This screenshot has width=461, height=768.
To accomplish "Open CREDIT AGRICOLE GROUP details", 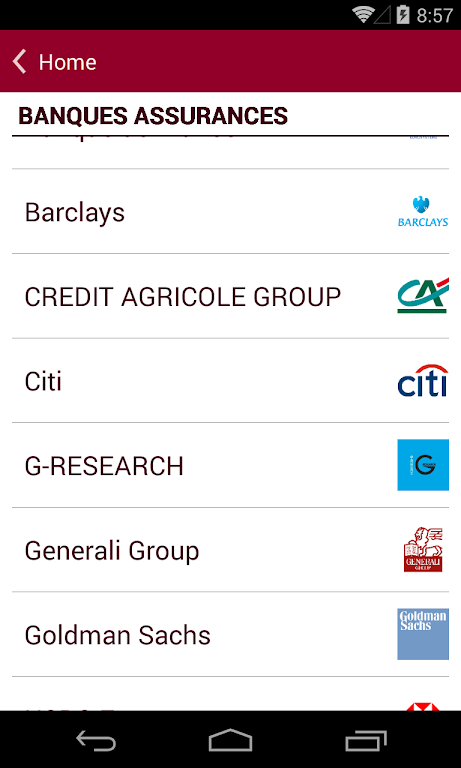I will coord(230,296).
